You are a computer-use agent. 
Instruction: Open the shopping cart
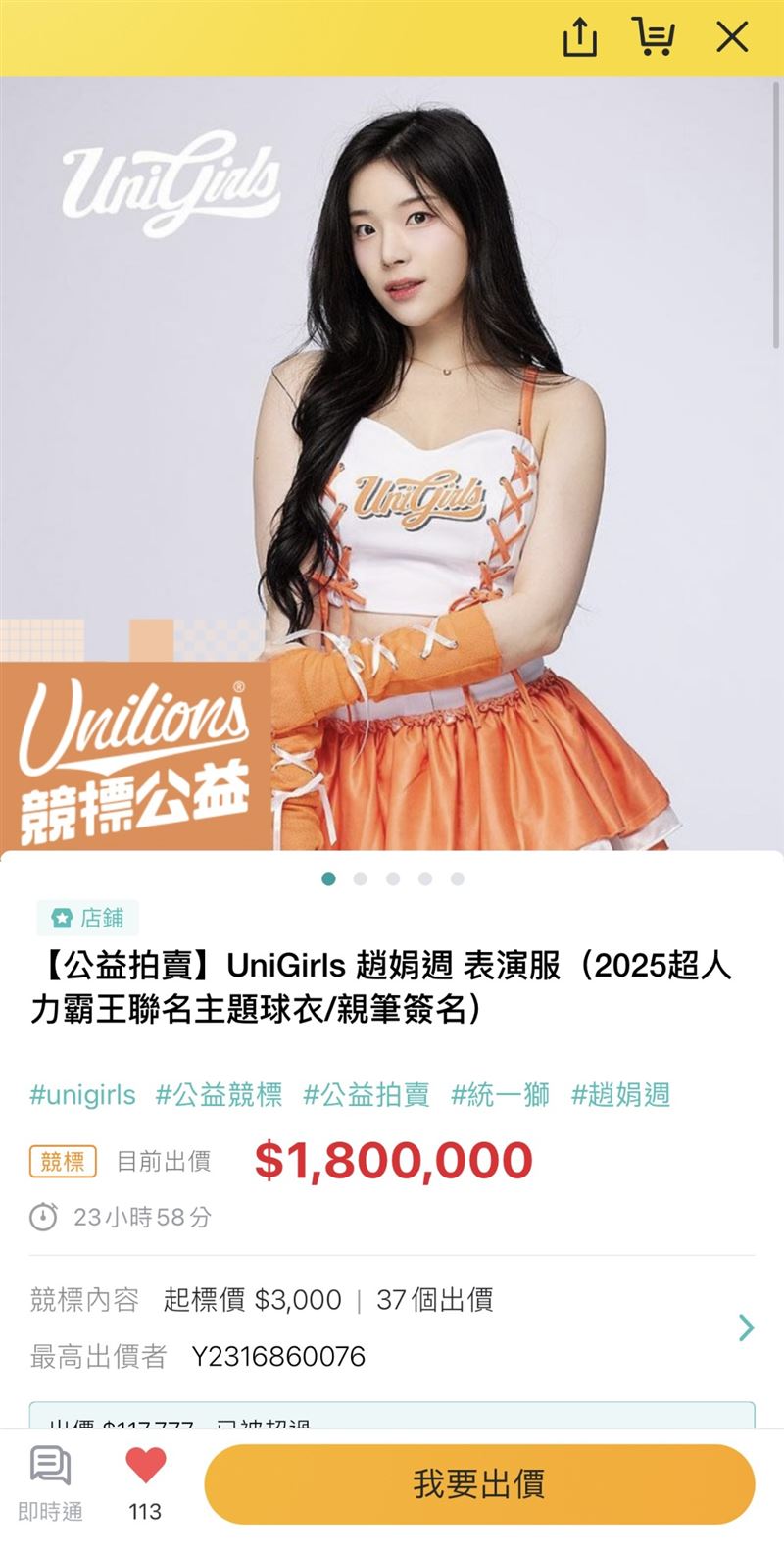tap(654, 38)
